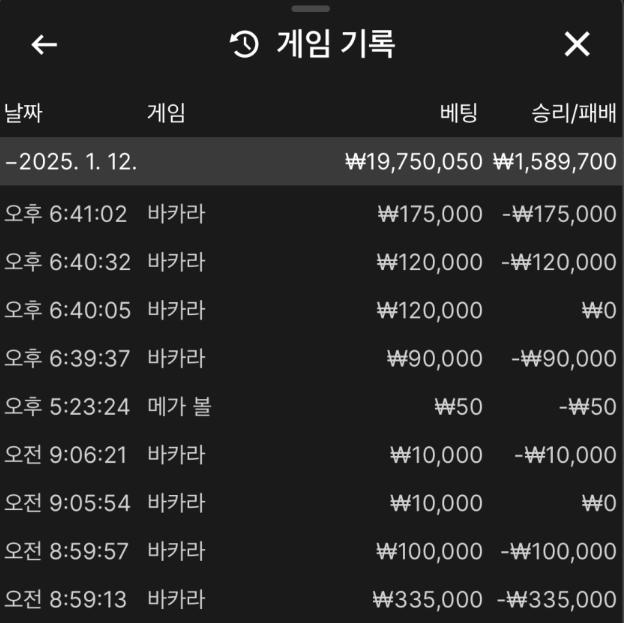The image size is (624, 623).
Task: Open the 오전 8:59:13 바카라 record
Action: coord(310,599)
